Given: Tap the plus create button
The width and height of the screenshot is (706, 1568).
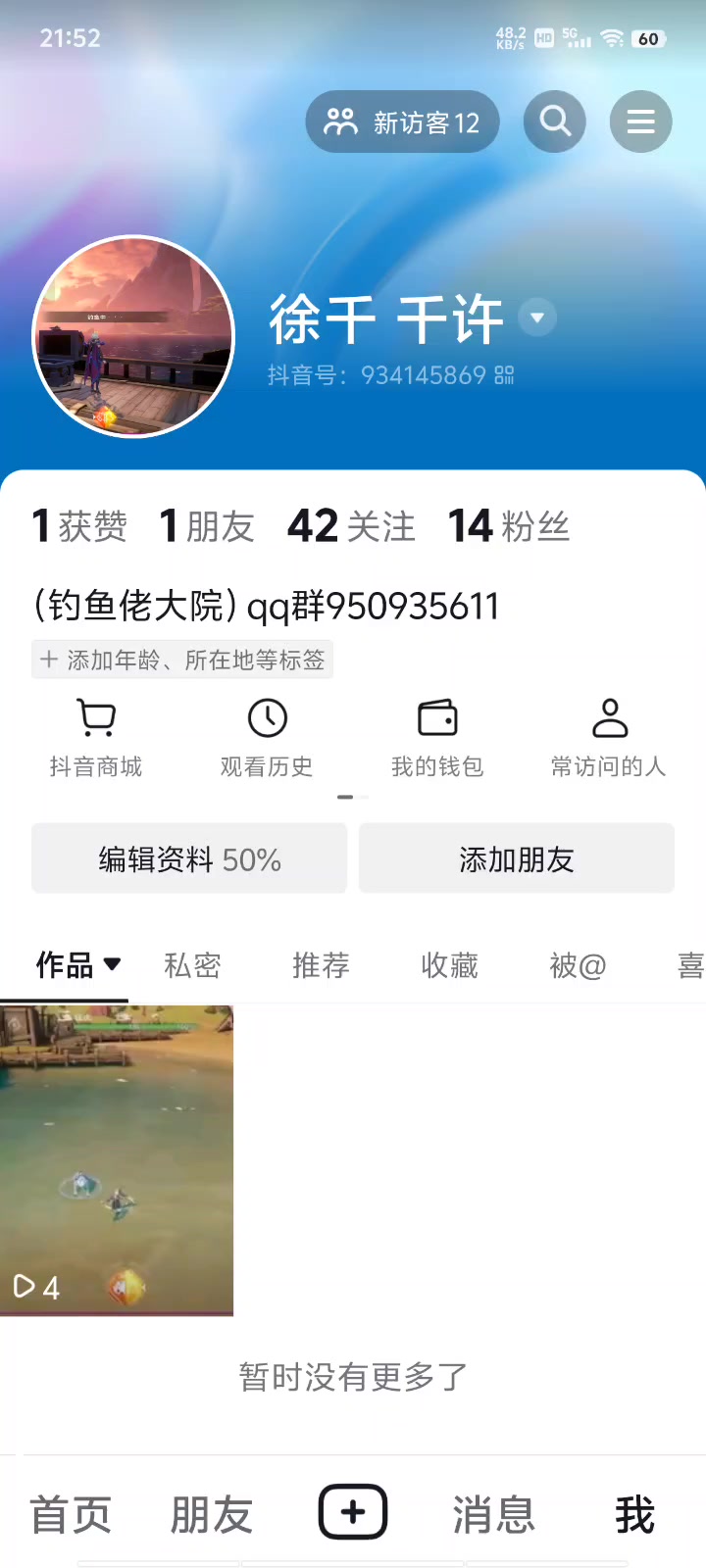Looking at the screenshot, I should [x=353, y=1512].
